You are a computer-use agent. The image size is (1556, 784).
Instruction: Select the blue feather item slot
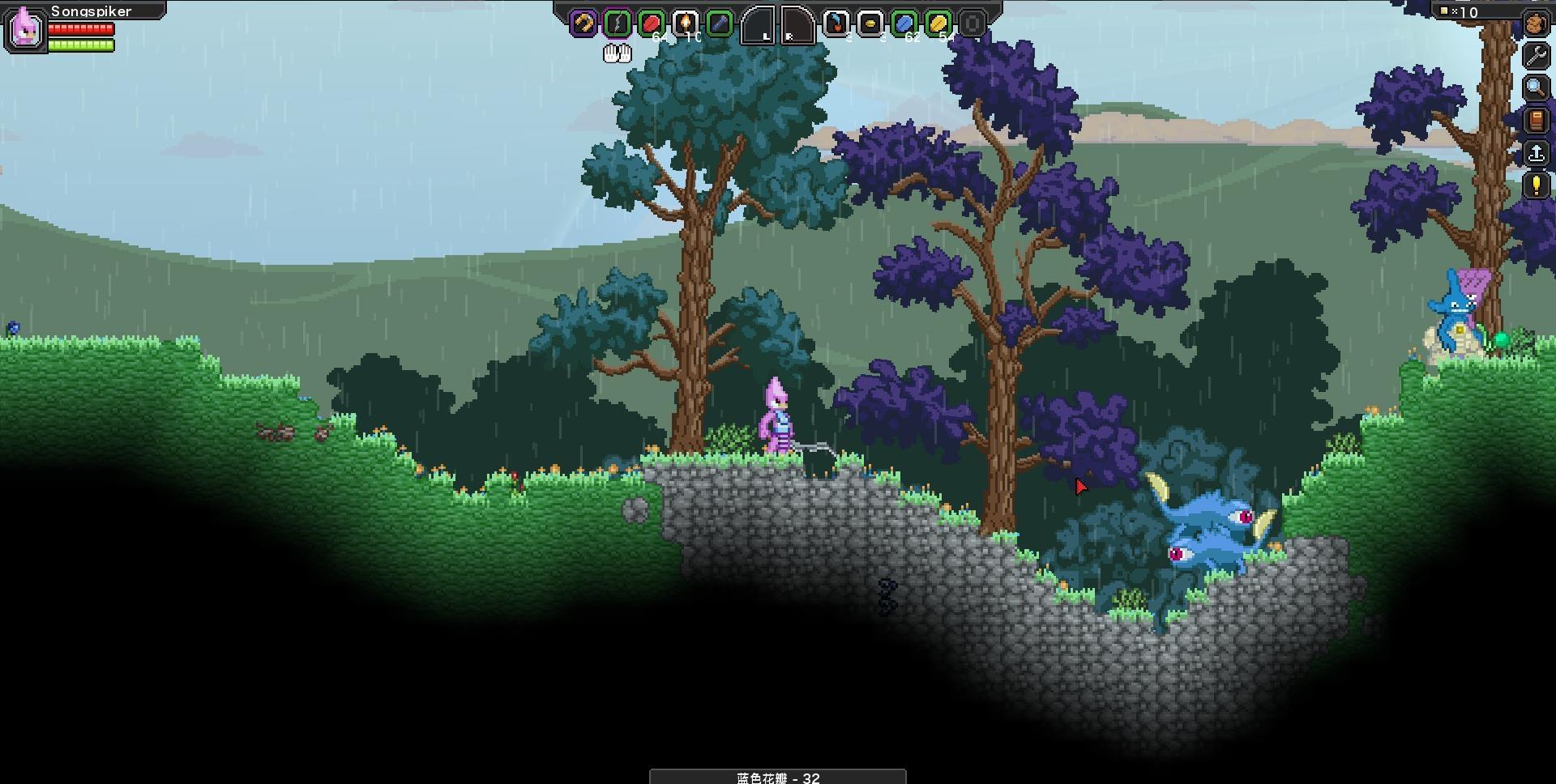click(x=836, y=23)
